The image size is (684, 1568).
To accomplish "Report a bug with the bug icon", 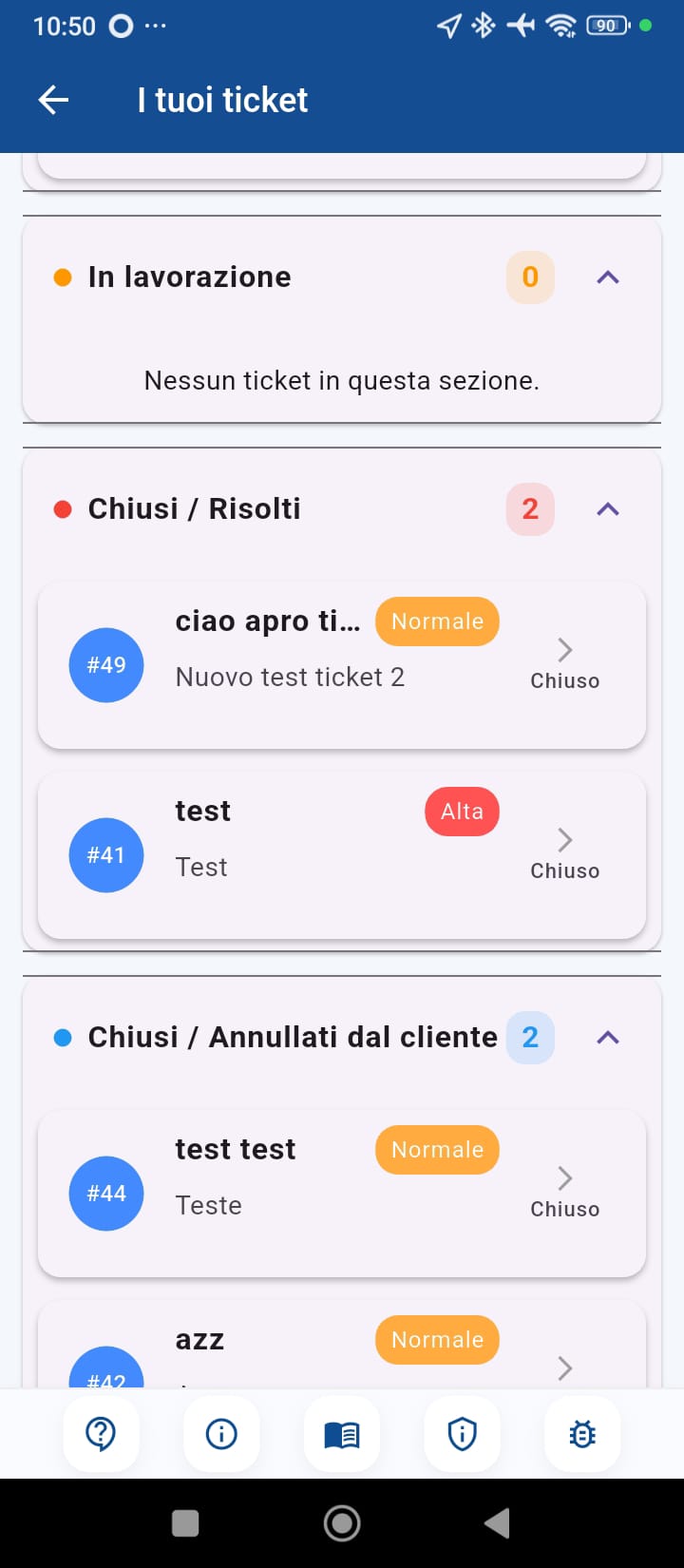I will coord(582,1434).
